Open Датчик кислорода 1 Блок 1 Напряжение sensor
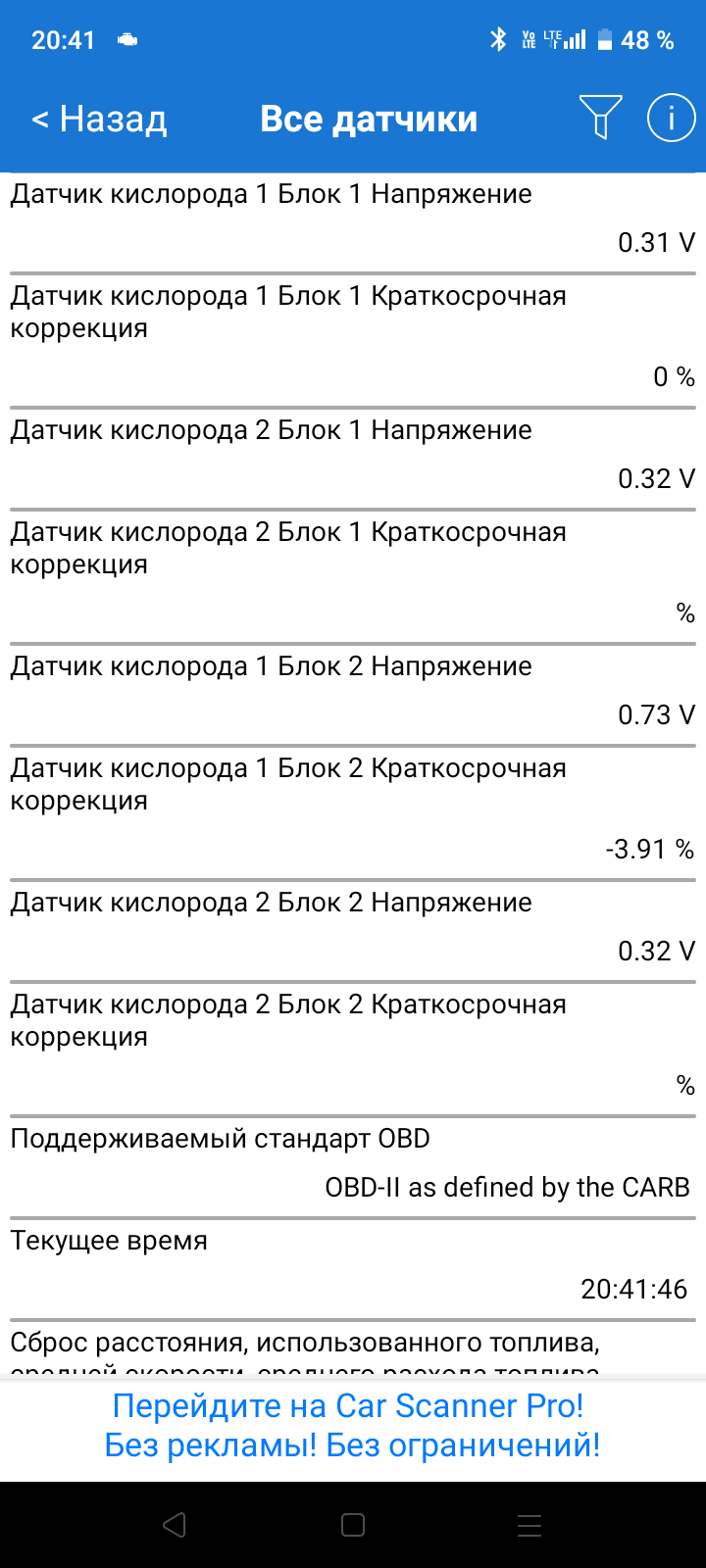The image size is (706, 1568). click(353, 220)
